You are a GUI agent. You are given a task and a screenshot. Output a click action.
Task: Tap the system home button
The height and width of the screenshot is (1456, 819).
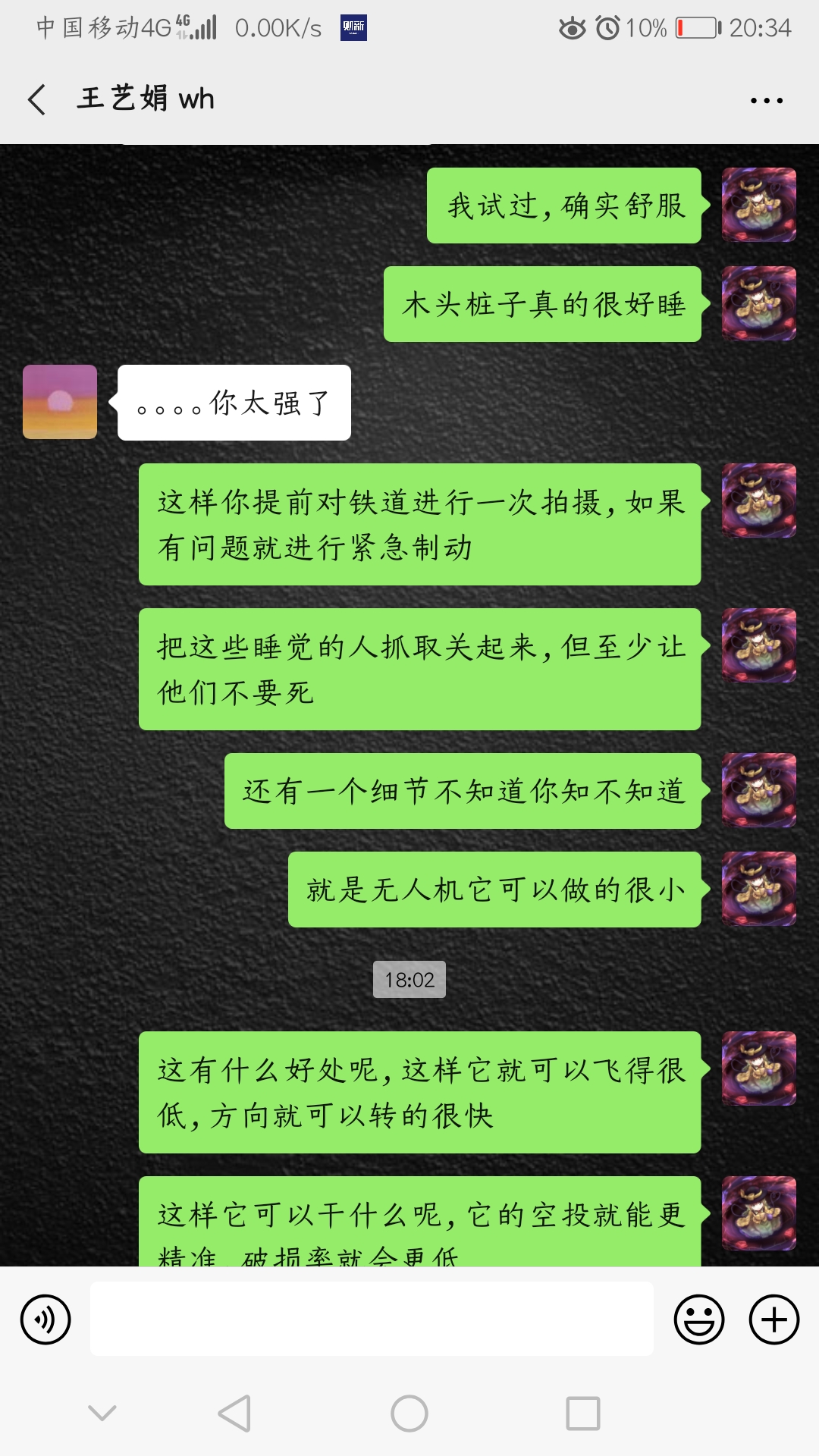click(409, 1414)
